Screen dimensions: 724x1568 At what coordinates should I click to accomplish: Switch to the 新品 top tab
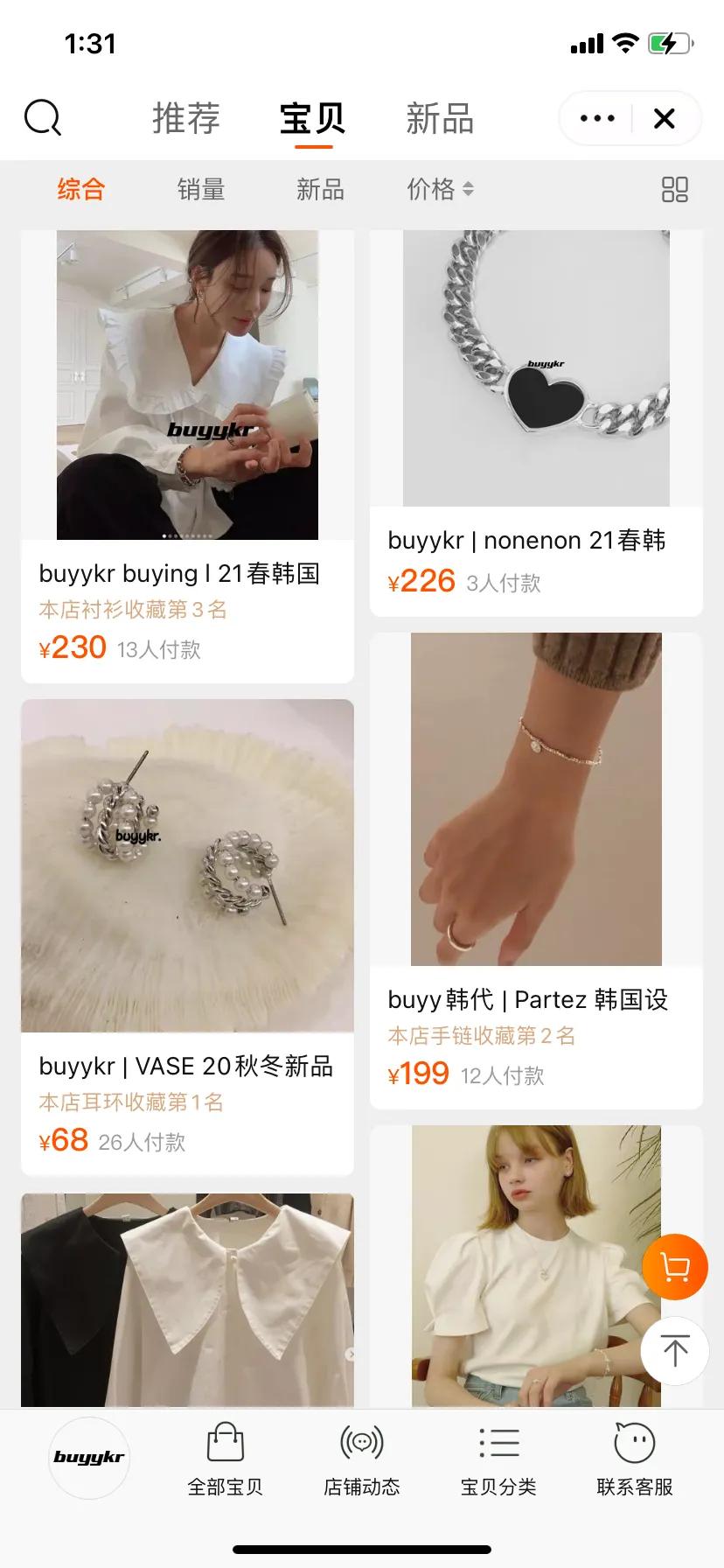tap(440, 118)
